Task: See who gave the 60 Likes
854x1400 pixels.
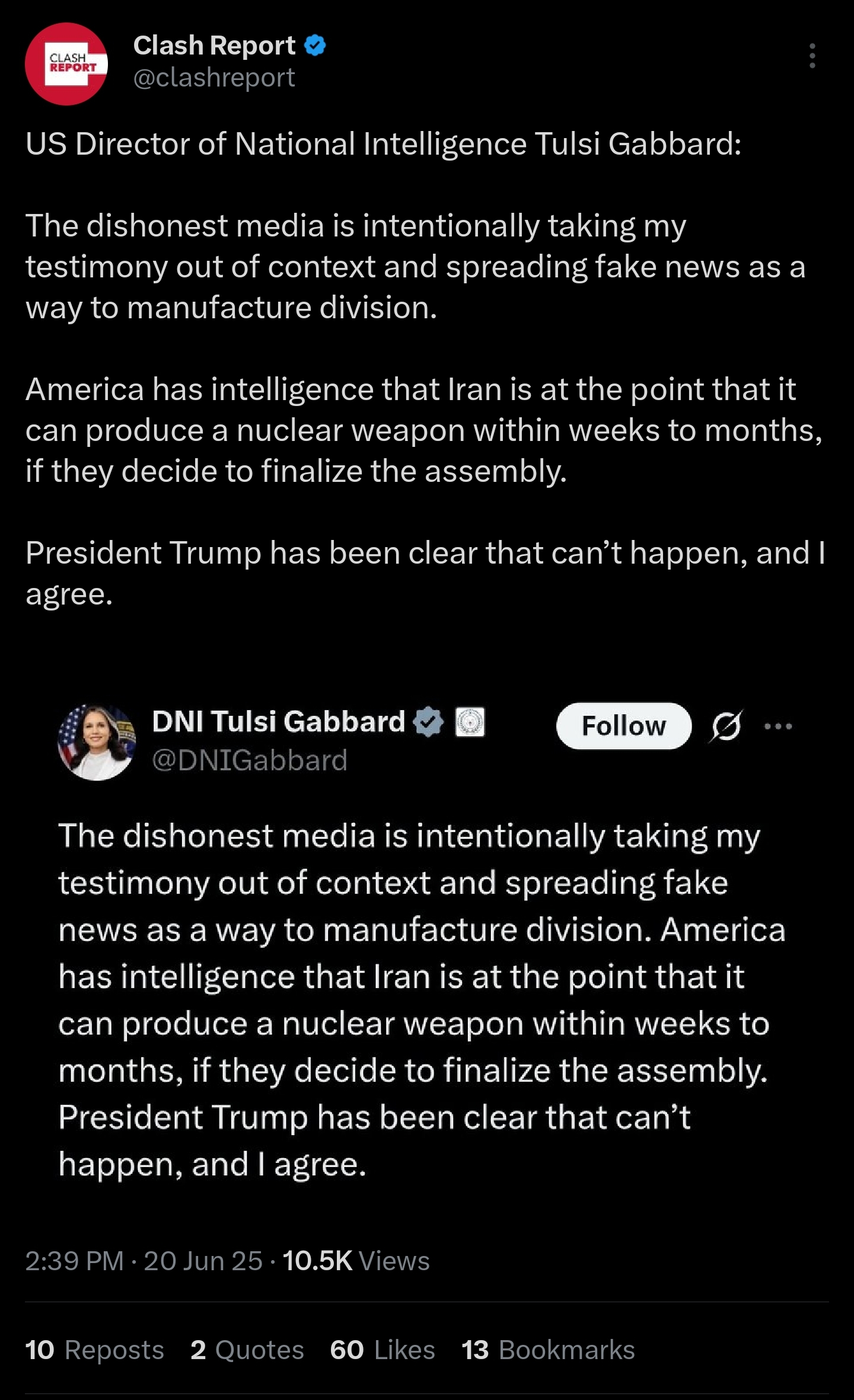Action: [x=383, y=1350]
